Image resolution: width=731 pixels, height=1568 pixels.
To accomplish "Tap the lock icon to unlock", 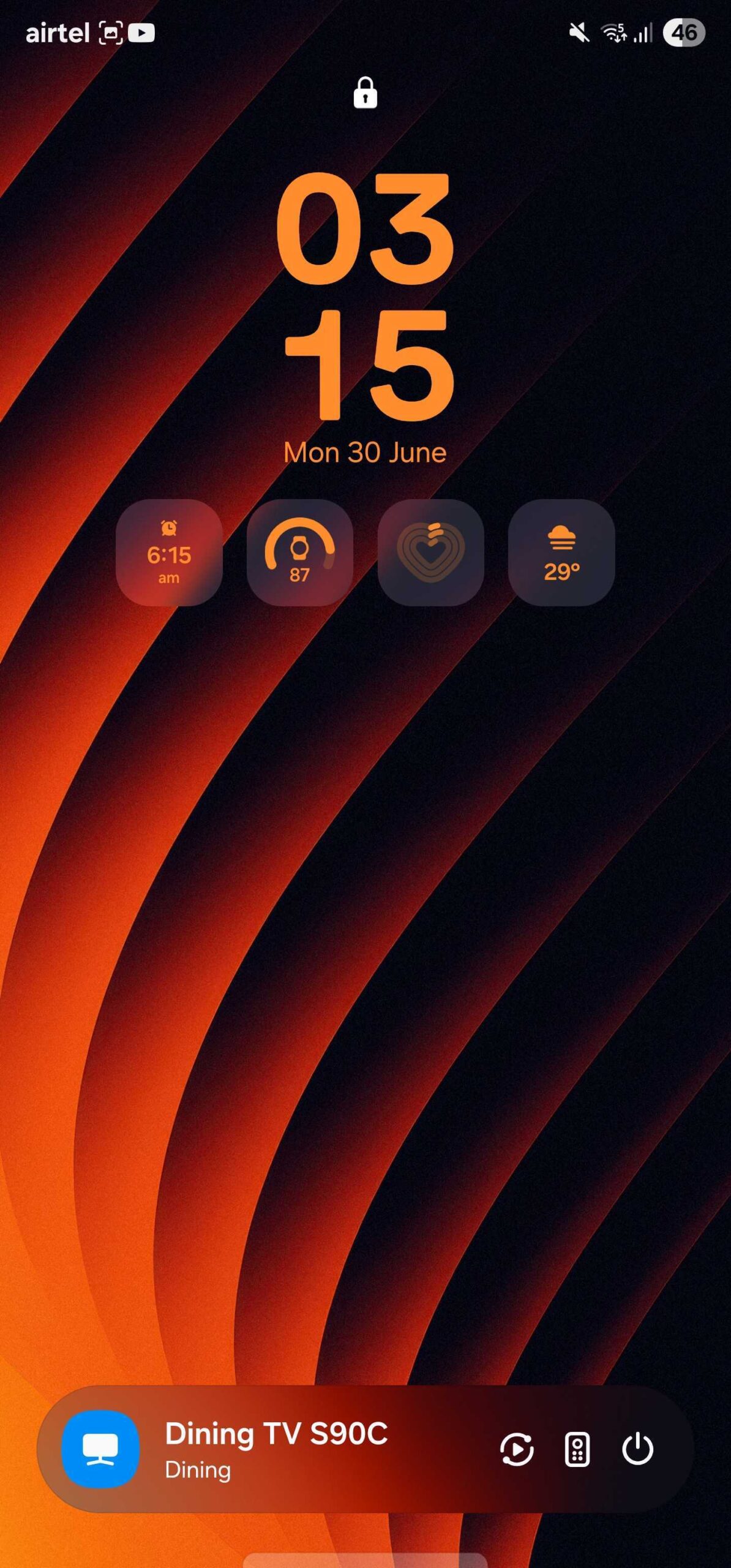I will (x=365, y=93).
